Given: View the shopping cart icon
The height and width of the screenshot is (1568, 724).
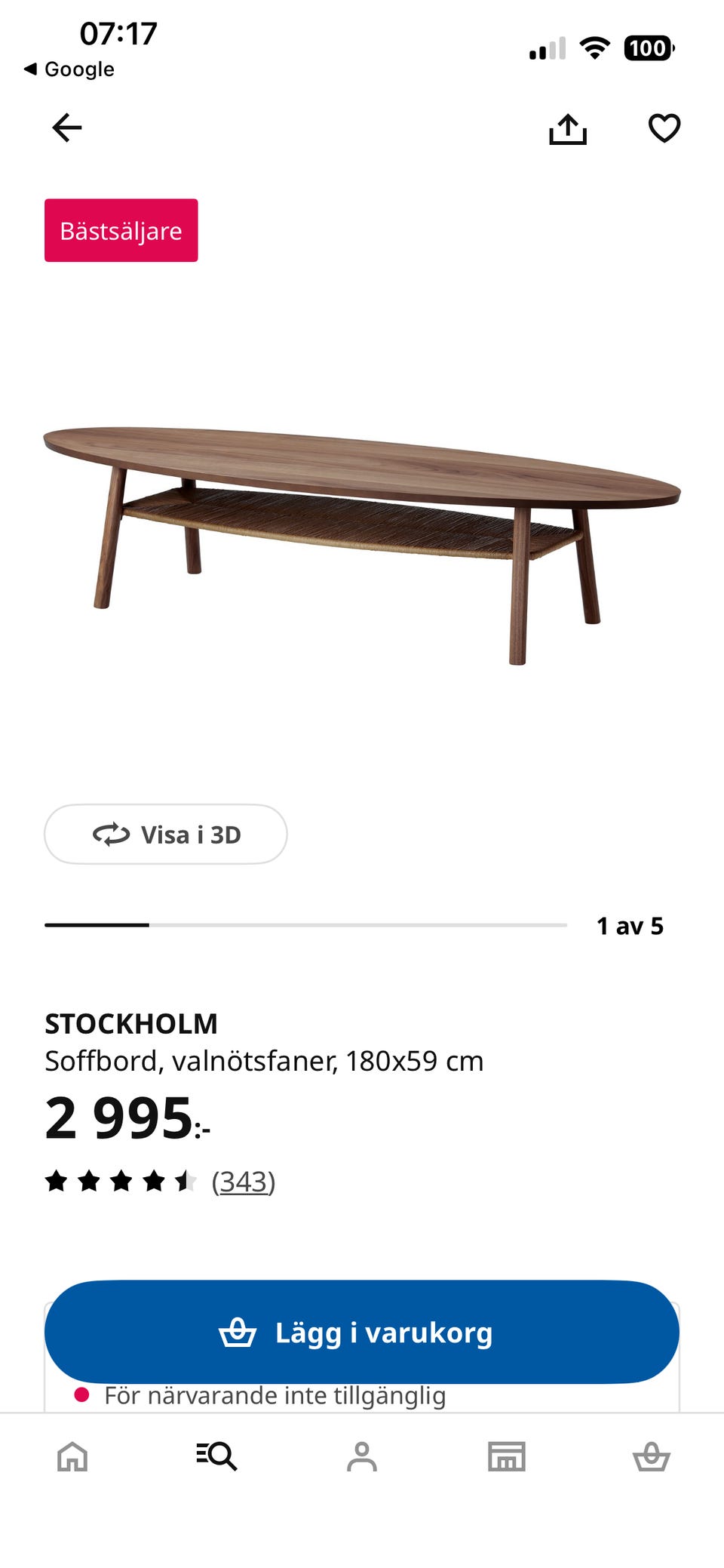Looking at the screenshot, I should 652,1456.
